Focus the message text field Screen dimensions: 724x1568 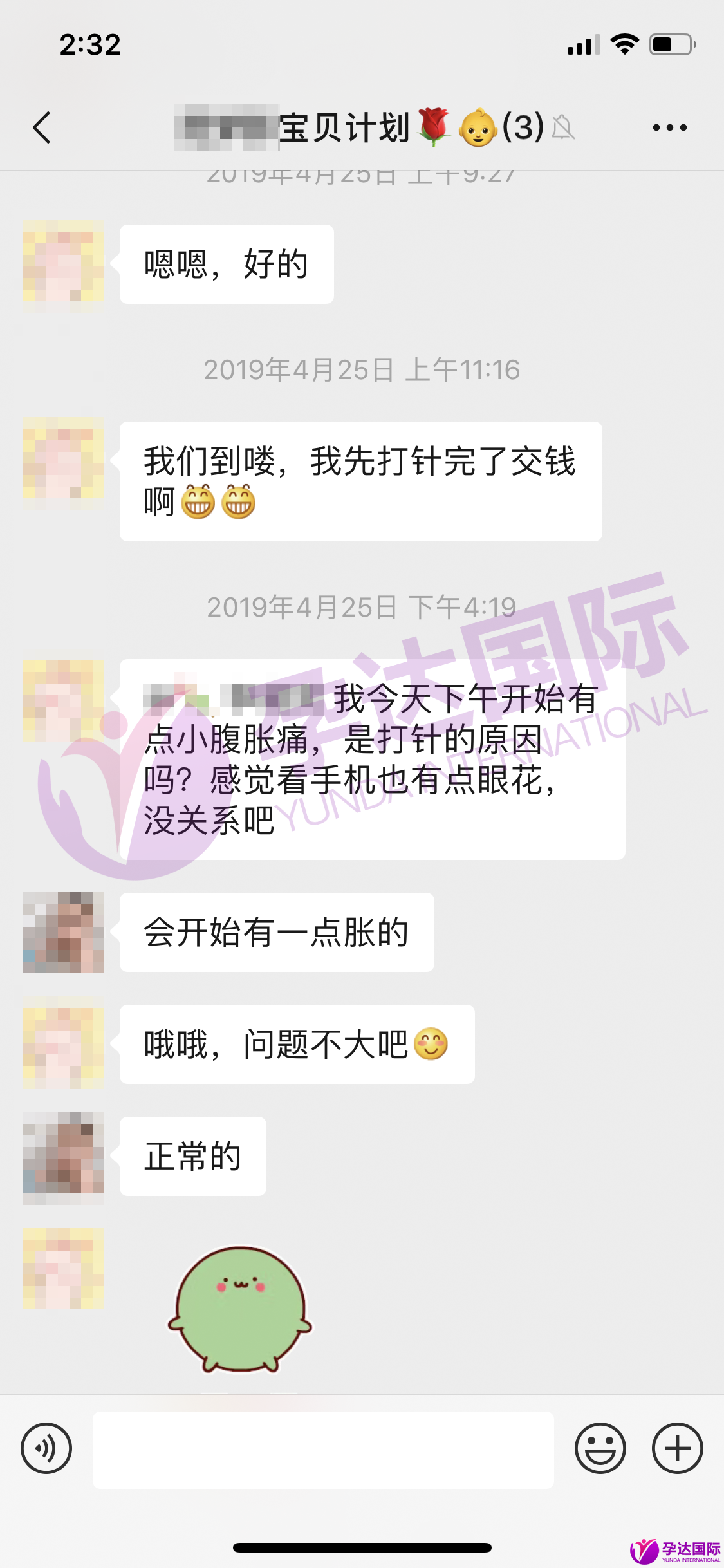323,1450
